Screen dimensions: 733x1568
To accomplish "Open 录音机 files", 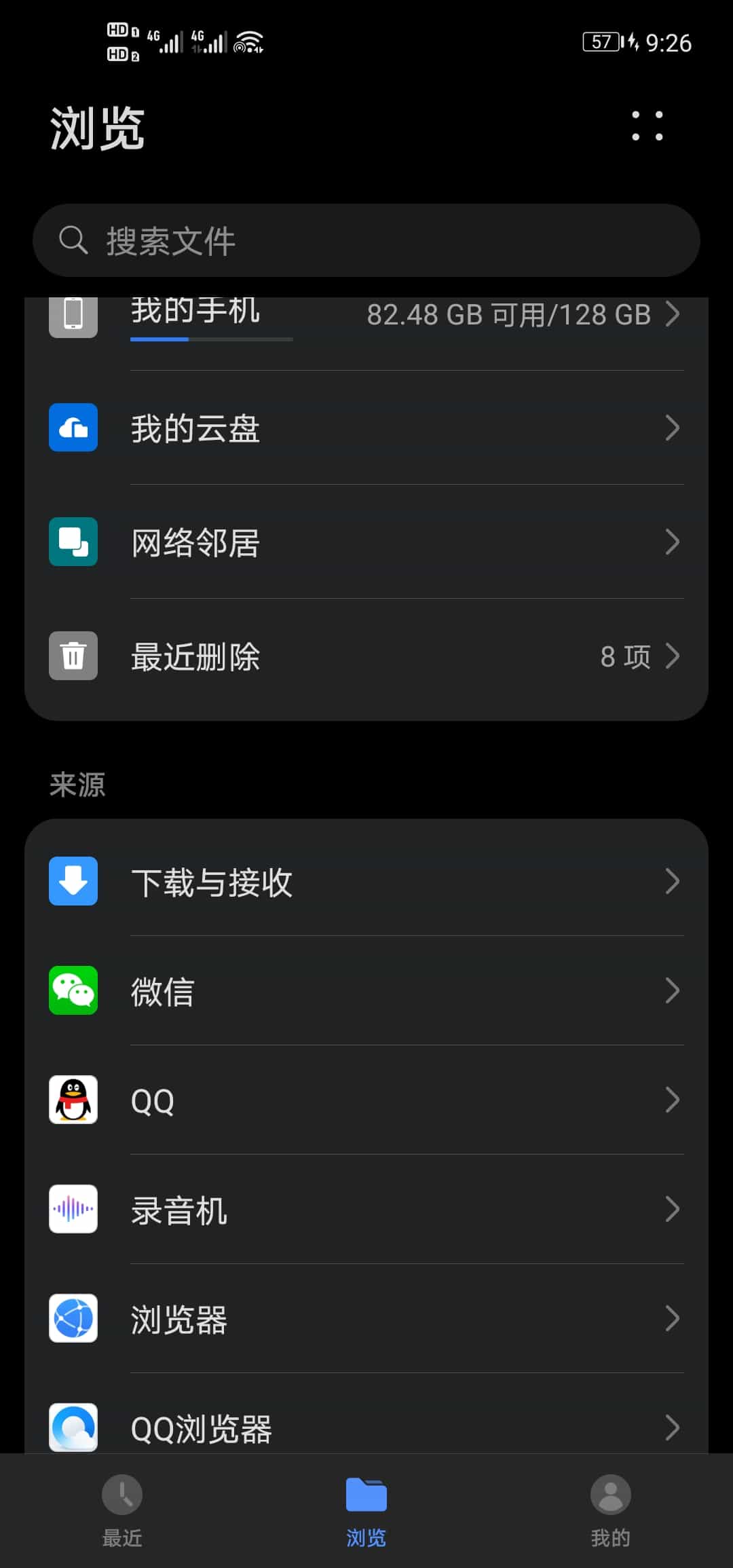I will (366, 1209).
